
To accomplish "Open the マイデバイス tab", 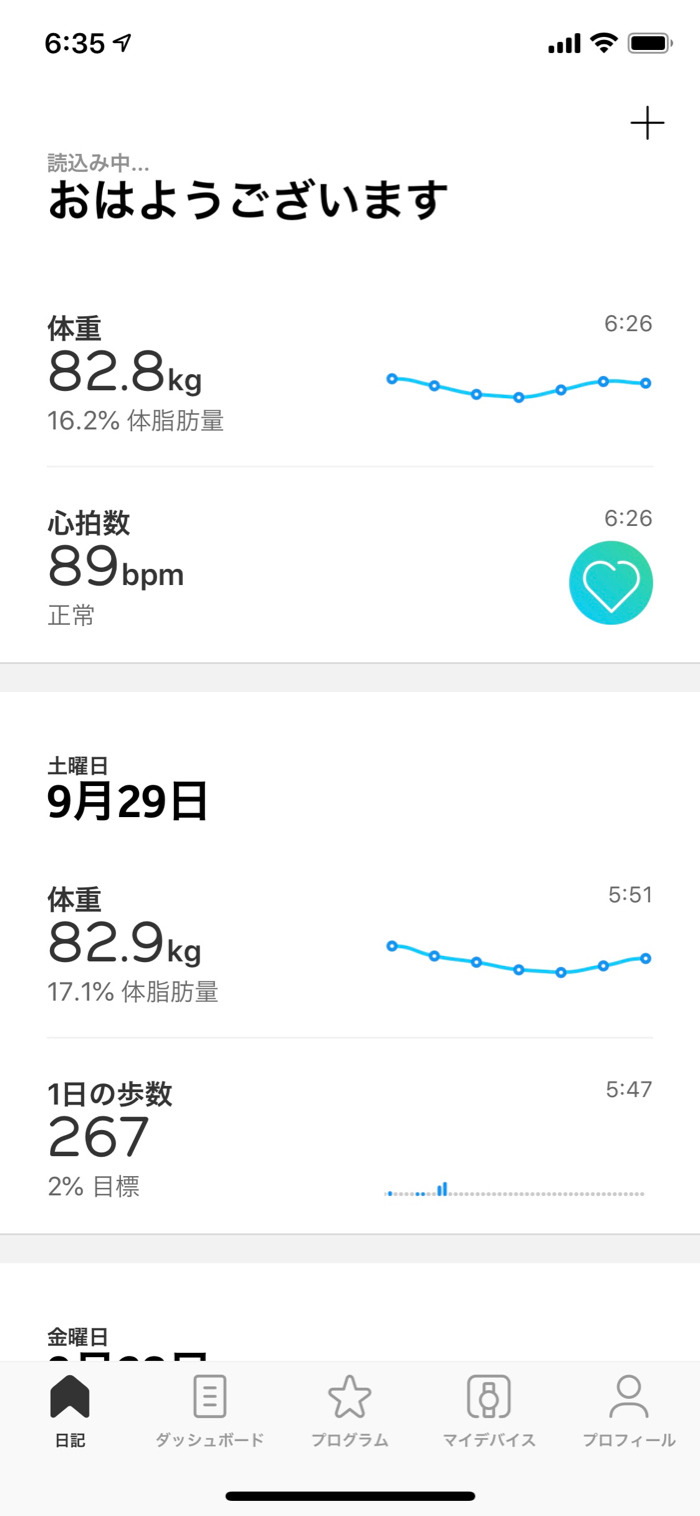I will tap(489, 1412).
